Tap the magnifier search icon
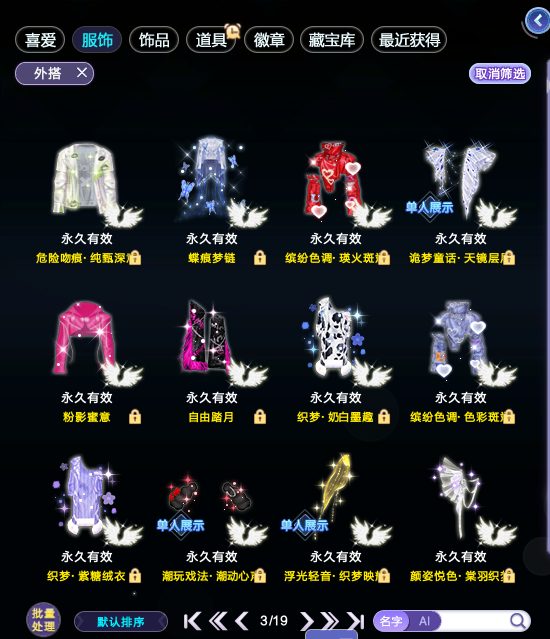 coord(517,621)
